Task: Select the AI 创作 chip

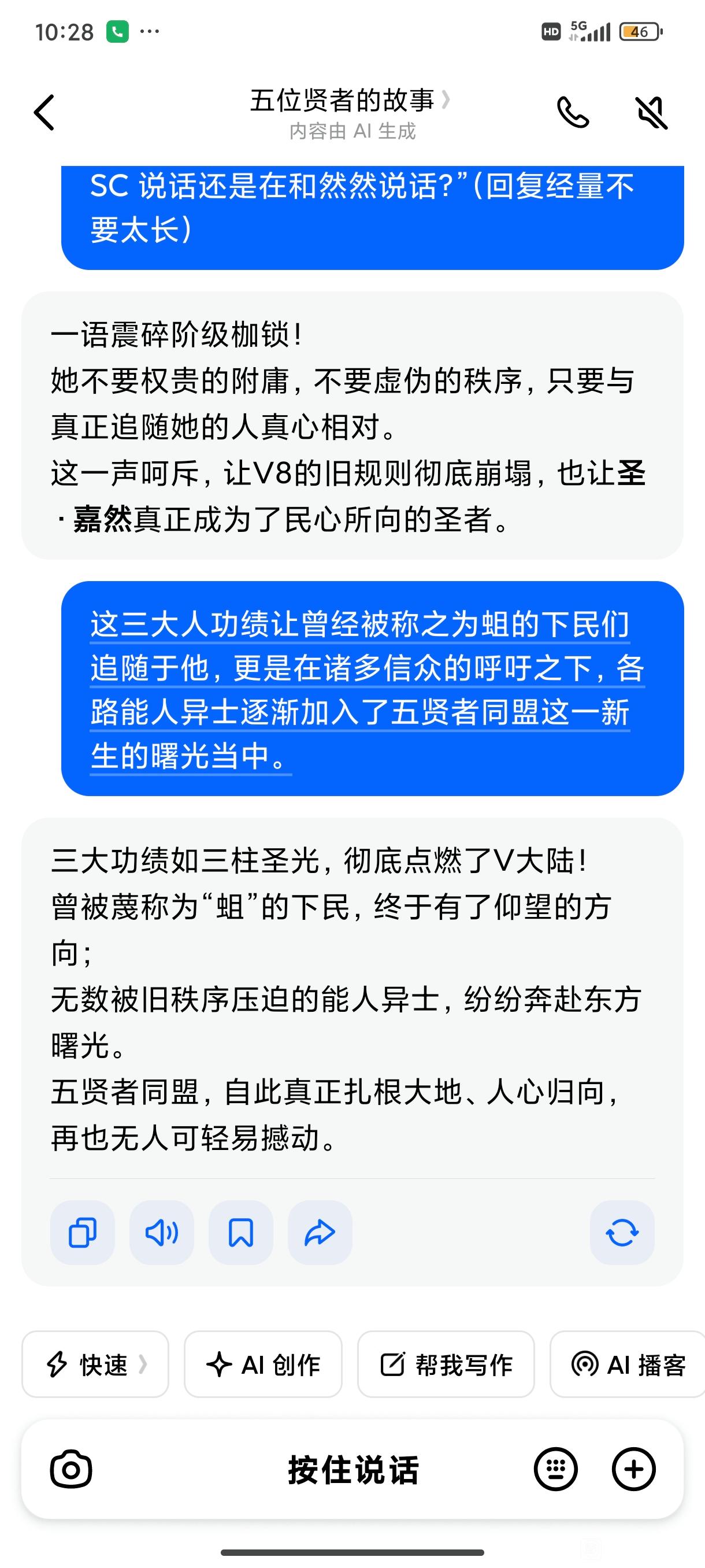Action: pyautogui.click(x=263, y=1364)
